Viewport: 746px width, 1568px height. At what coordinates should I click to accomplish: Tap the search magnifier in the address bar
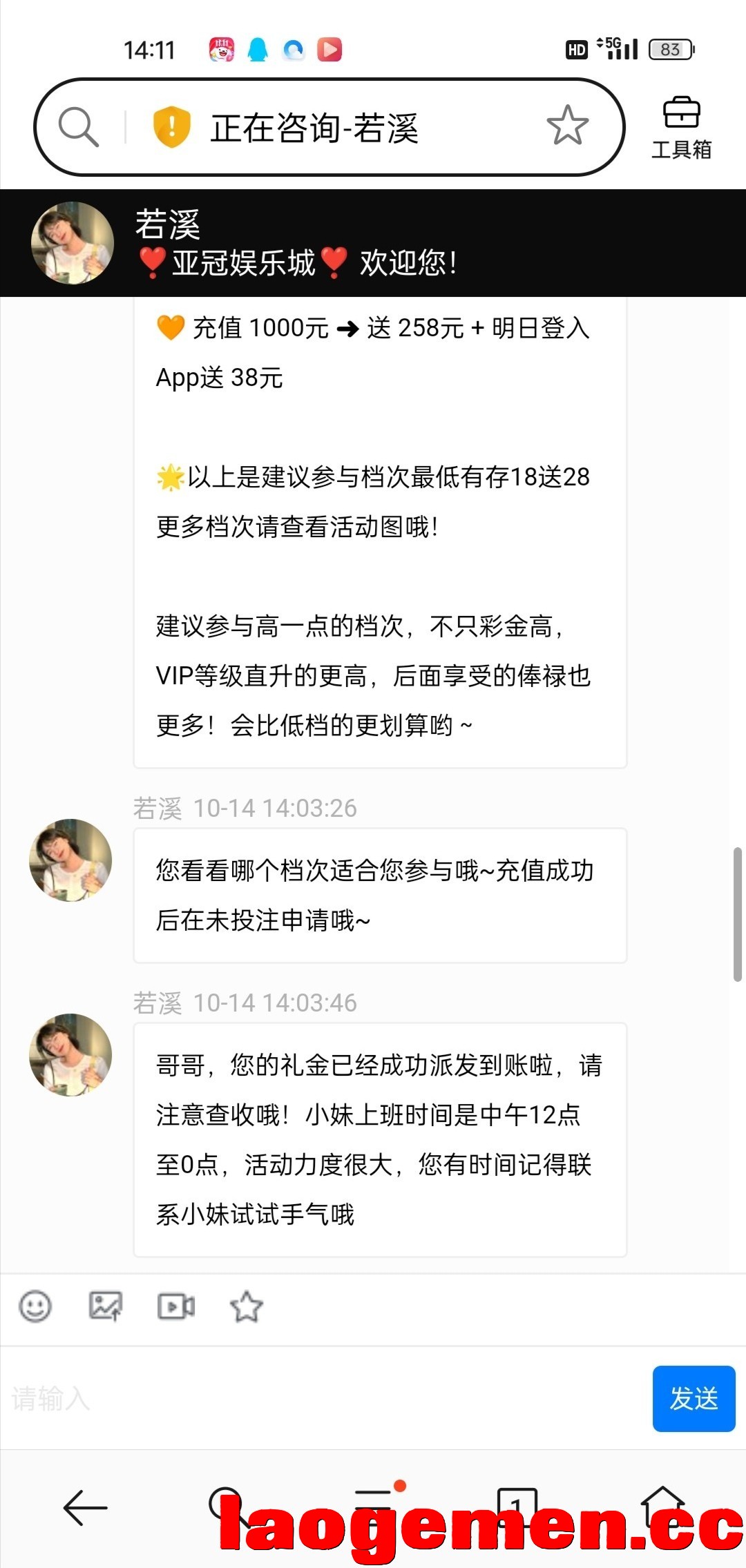[x=79, y=127]
